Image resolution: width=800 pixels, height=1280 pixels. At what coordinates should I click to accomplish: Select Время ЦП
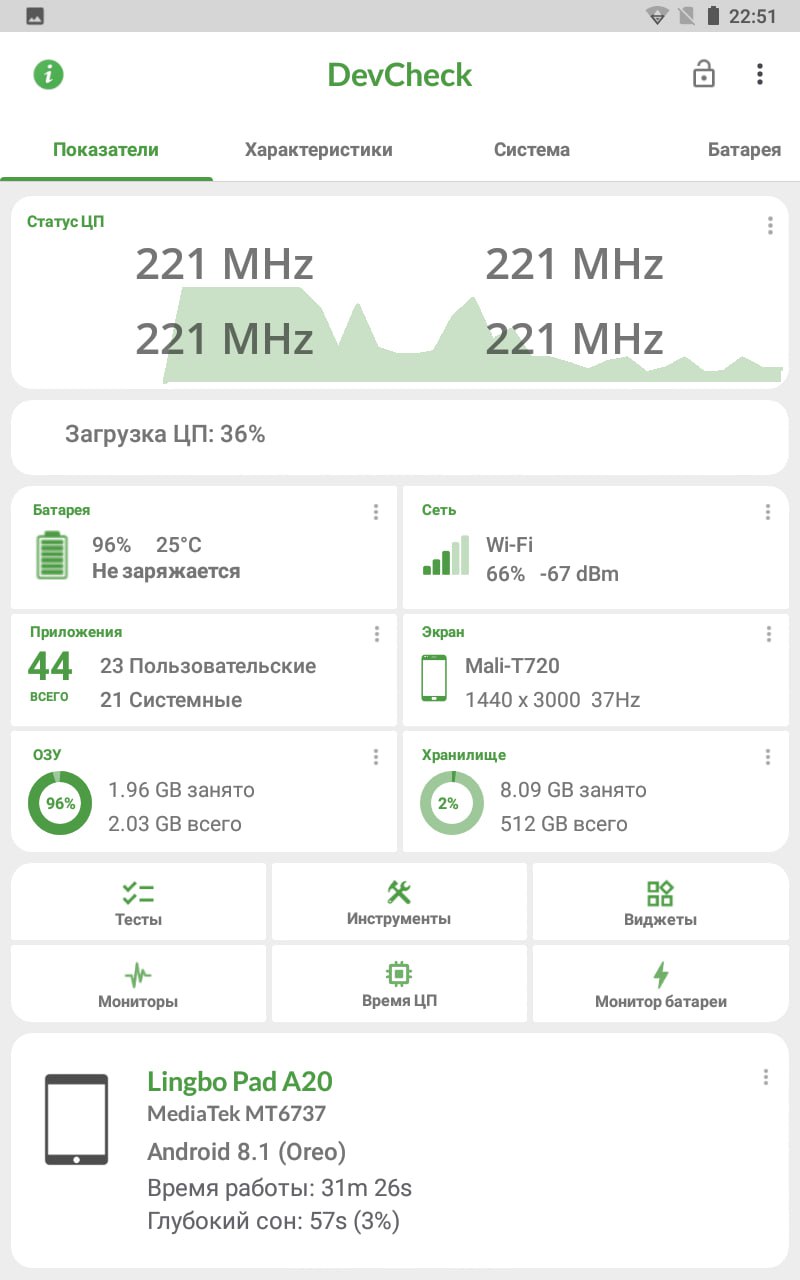coord(399,984)
